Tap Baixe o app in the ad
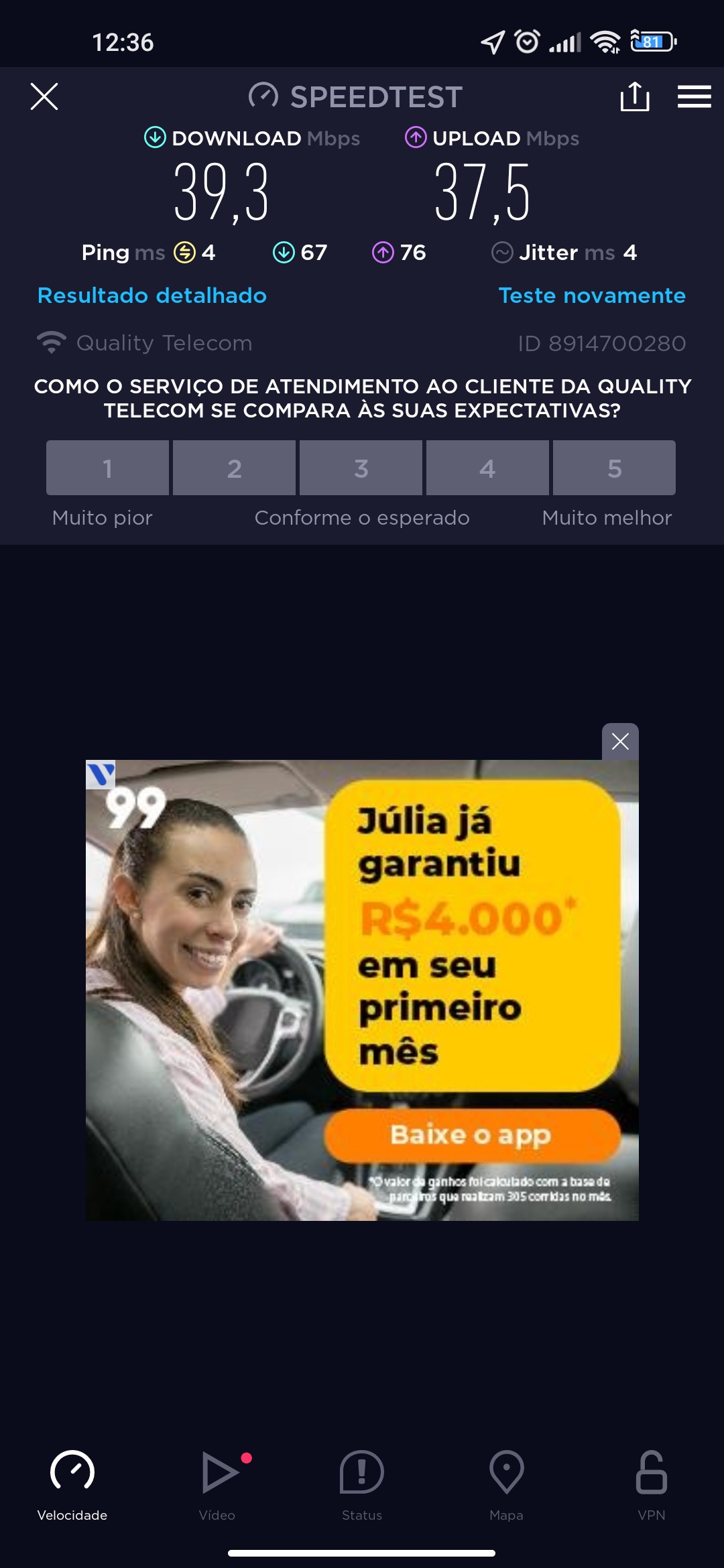Screen dimensions: 724x1568 coord(471,1135)
